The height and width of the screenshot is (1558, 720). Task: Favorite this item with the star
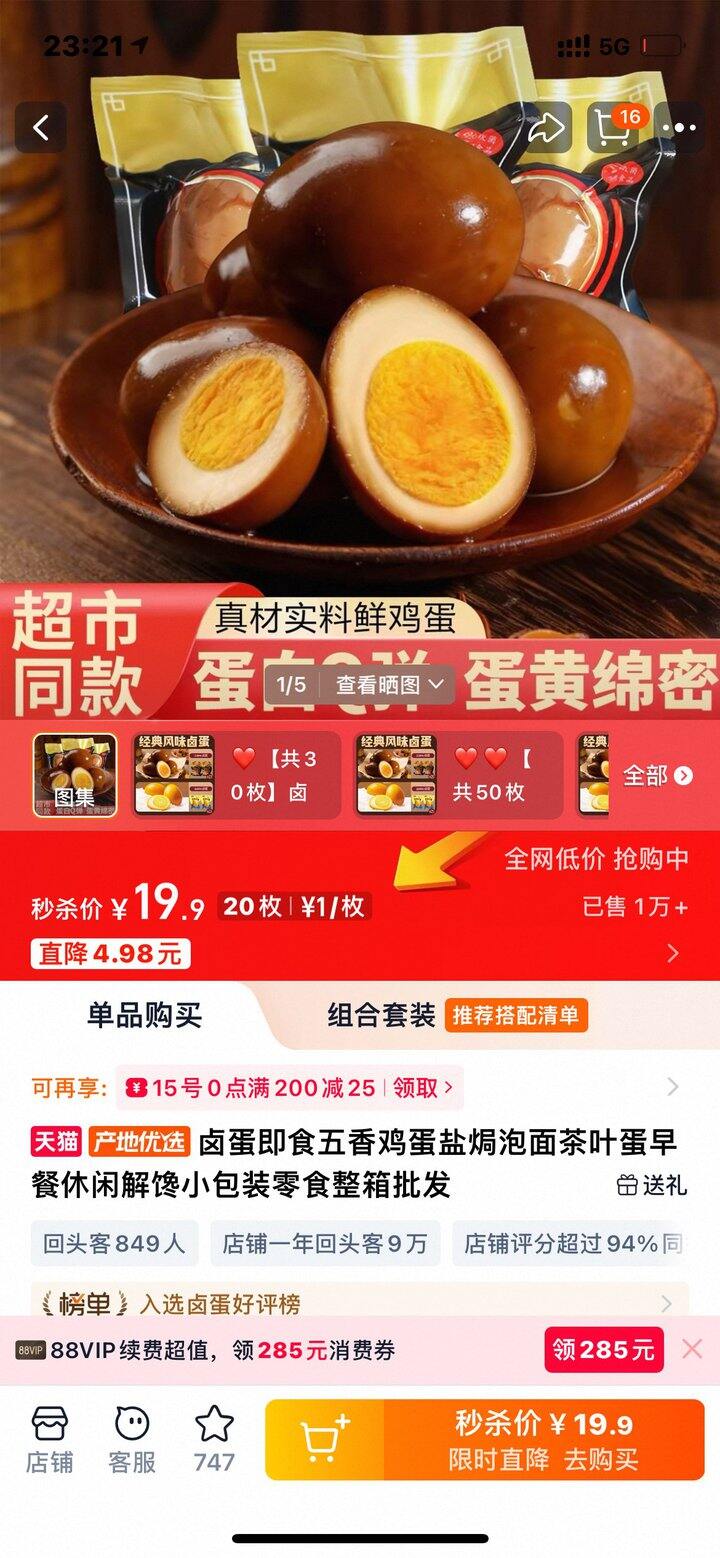tap(214, 1439)
